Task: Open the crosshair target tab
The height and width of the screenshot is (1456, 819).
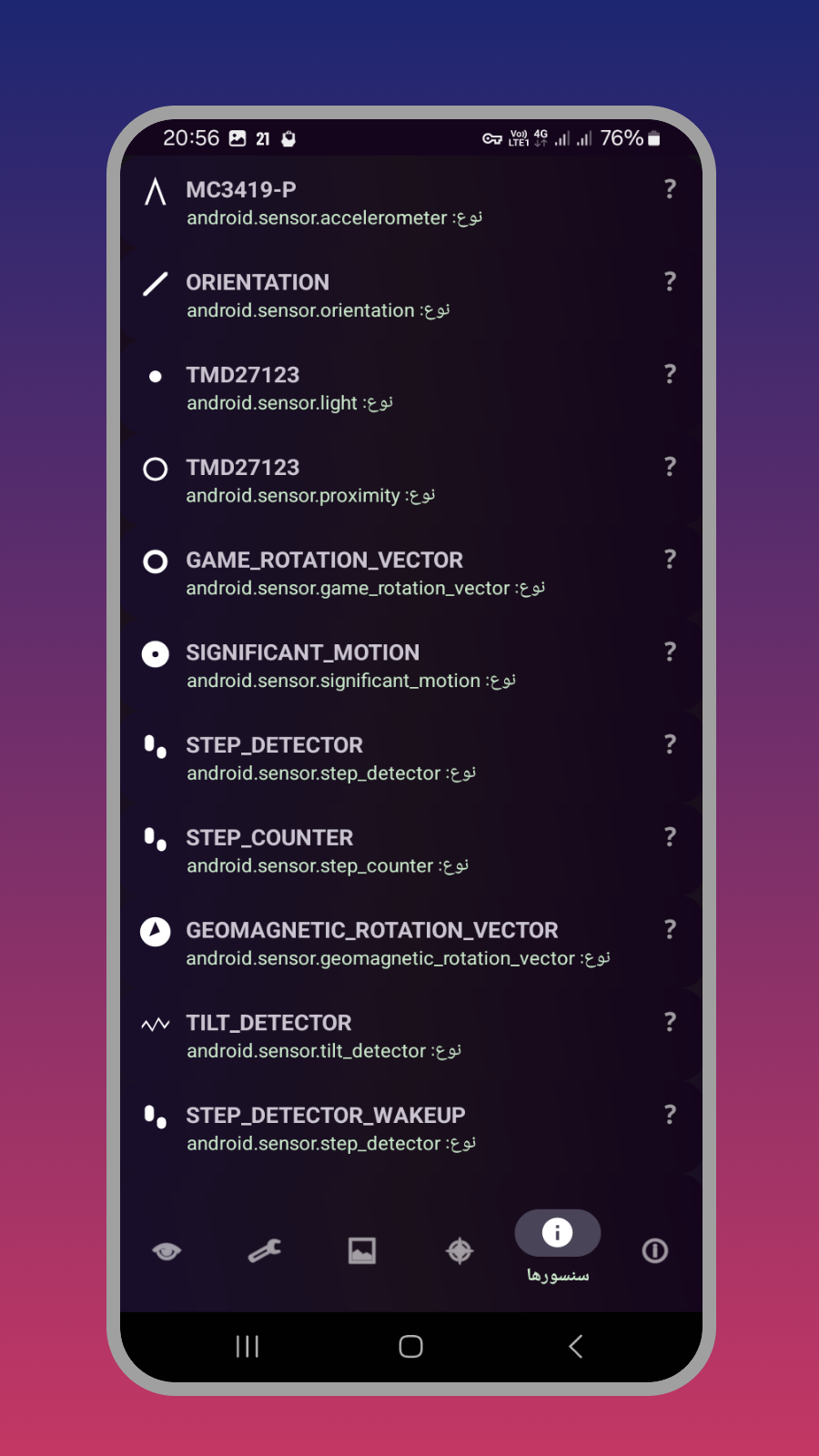Action: [460, 1251]
